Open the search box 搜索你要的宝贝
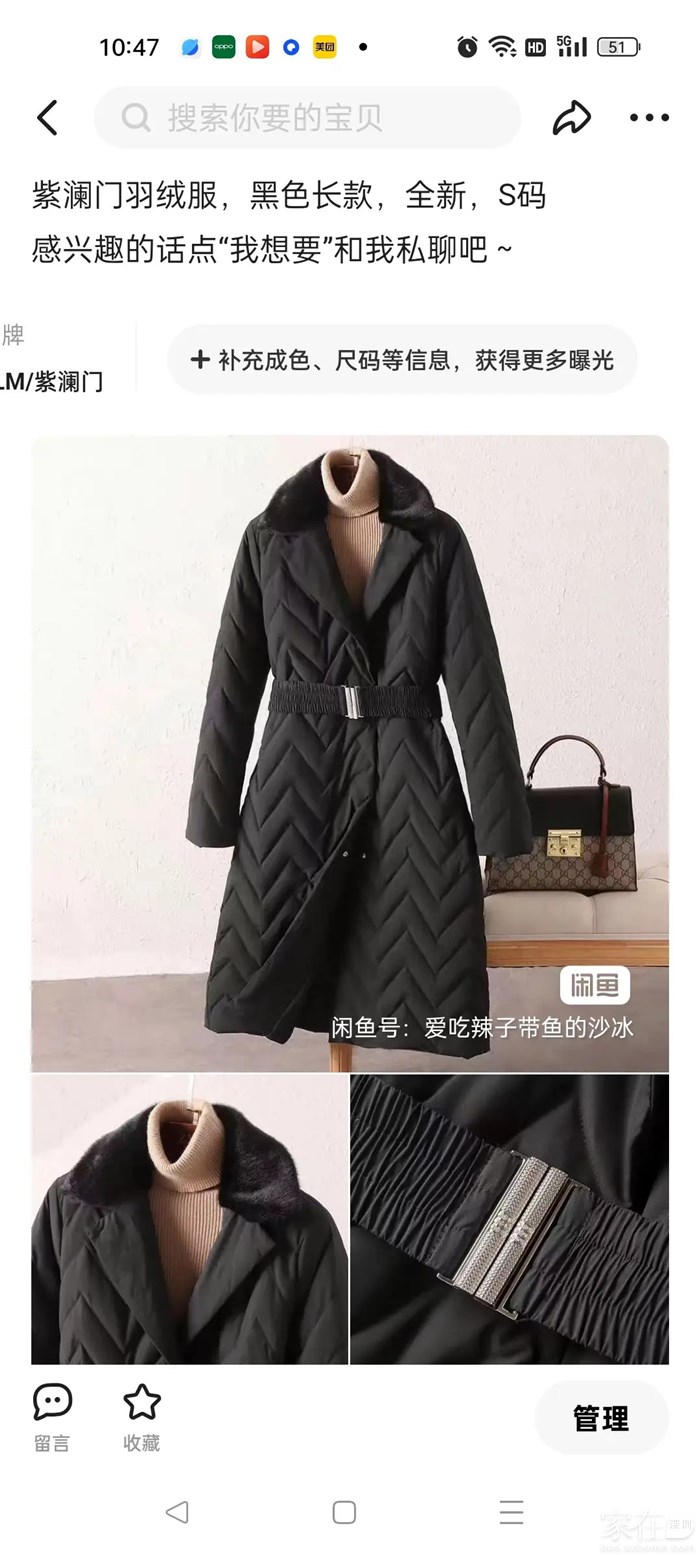This screenshot has width=700, height=1555. click(307, 118)
